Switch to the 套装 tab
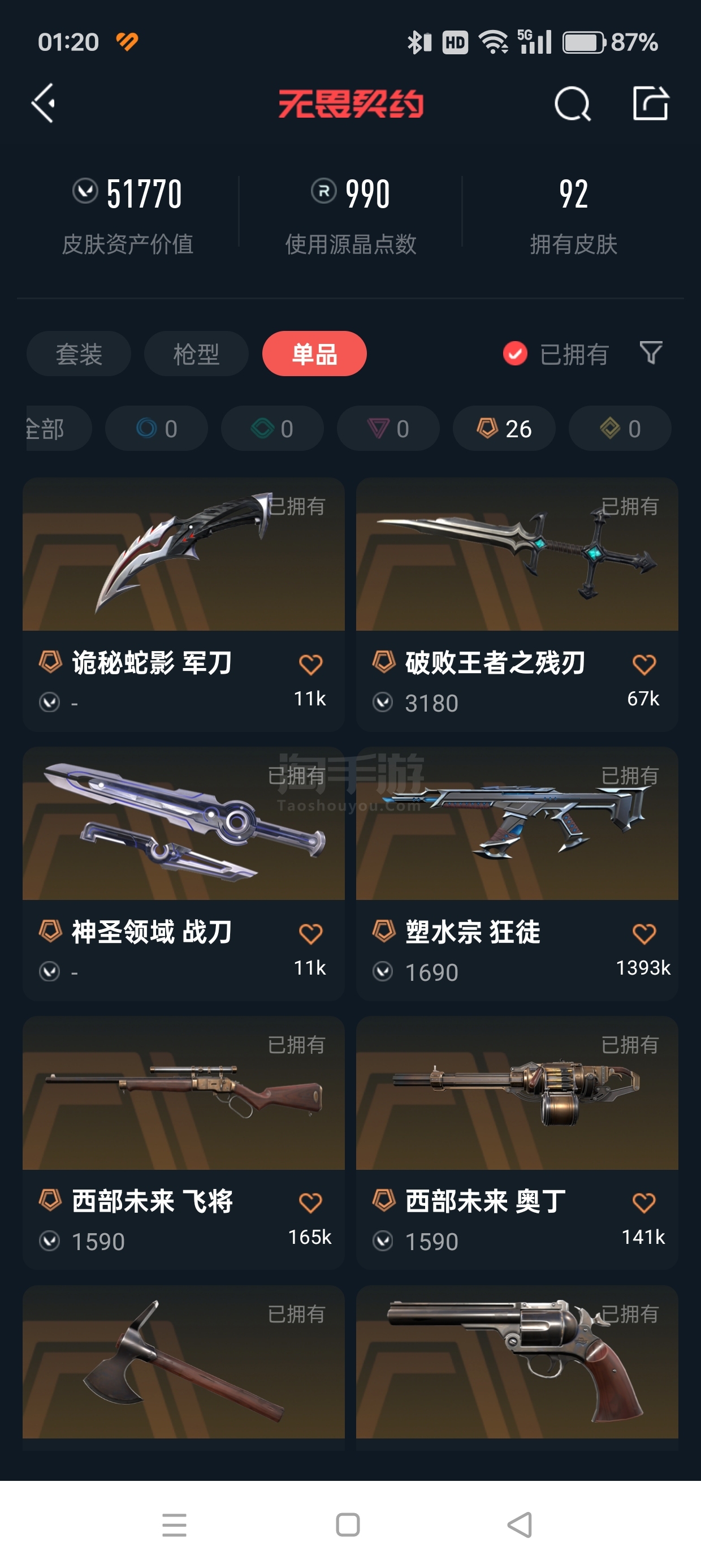Image resolution: width=701 pixels, height=1568 pixels. point(79,354)
